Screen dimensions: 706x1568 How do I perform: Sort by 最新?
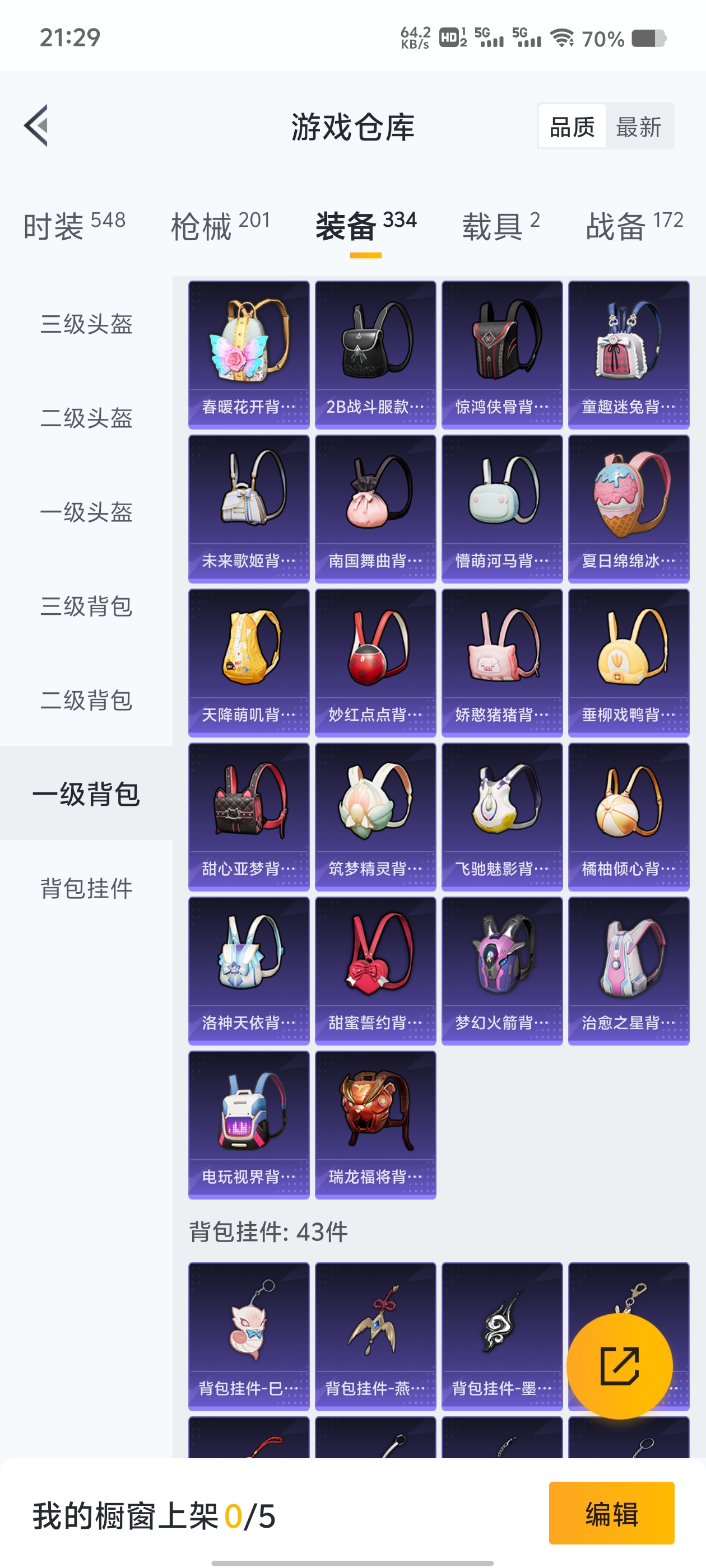point(638,127)
